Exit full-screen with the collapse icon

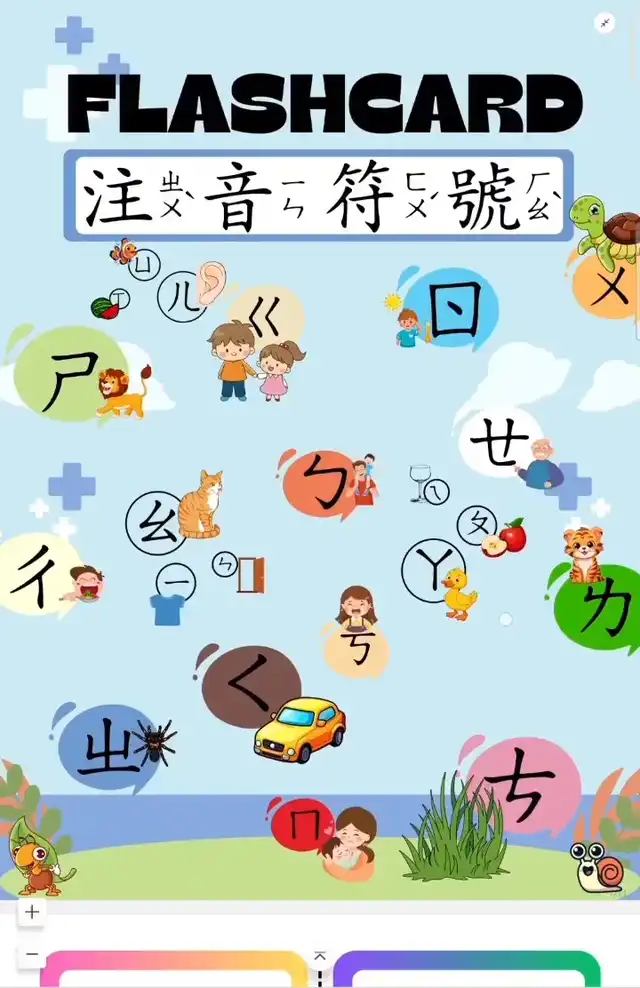[605, 23]
